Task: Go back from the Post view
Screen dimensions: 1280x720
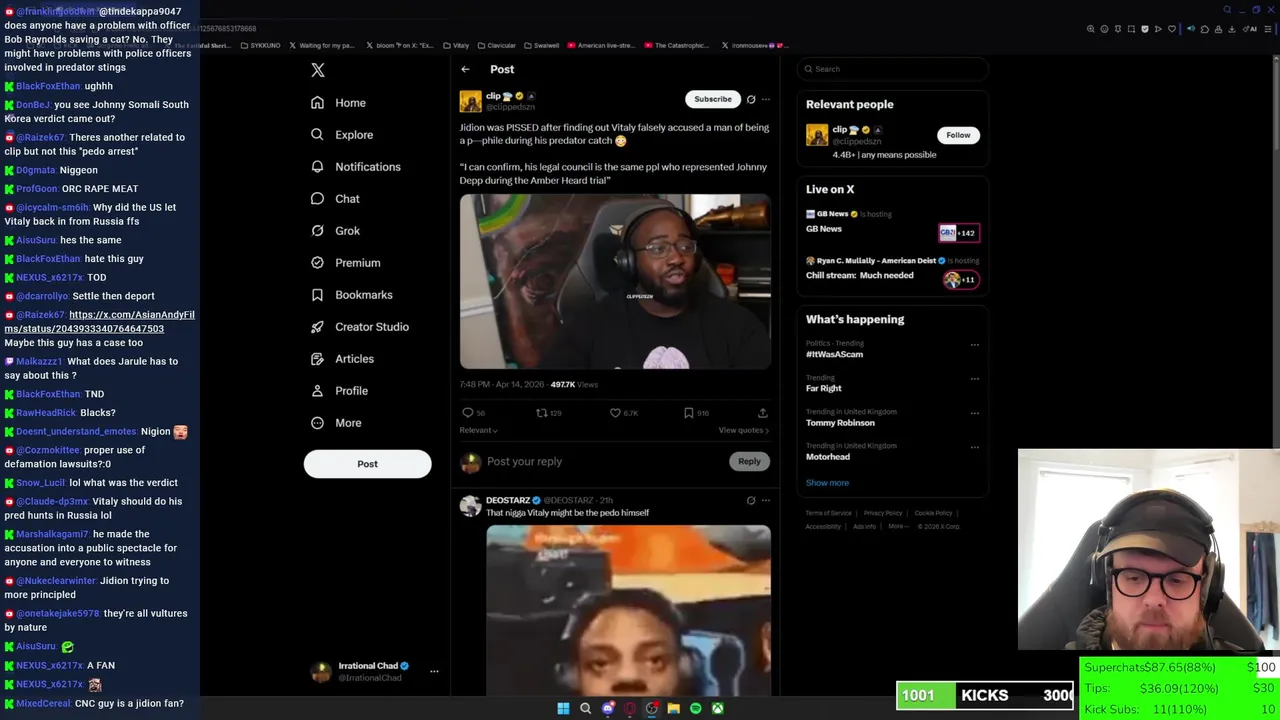Action: 465,69
